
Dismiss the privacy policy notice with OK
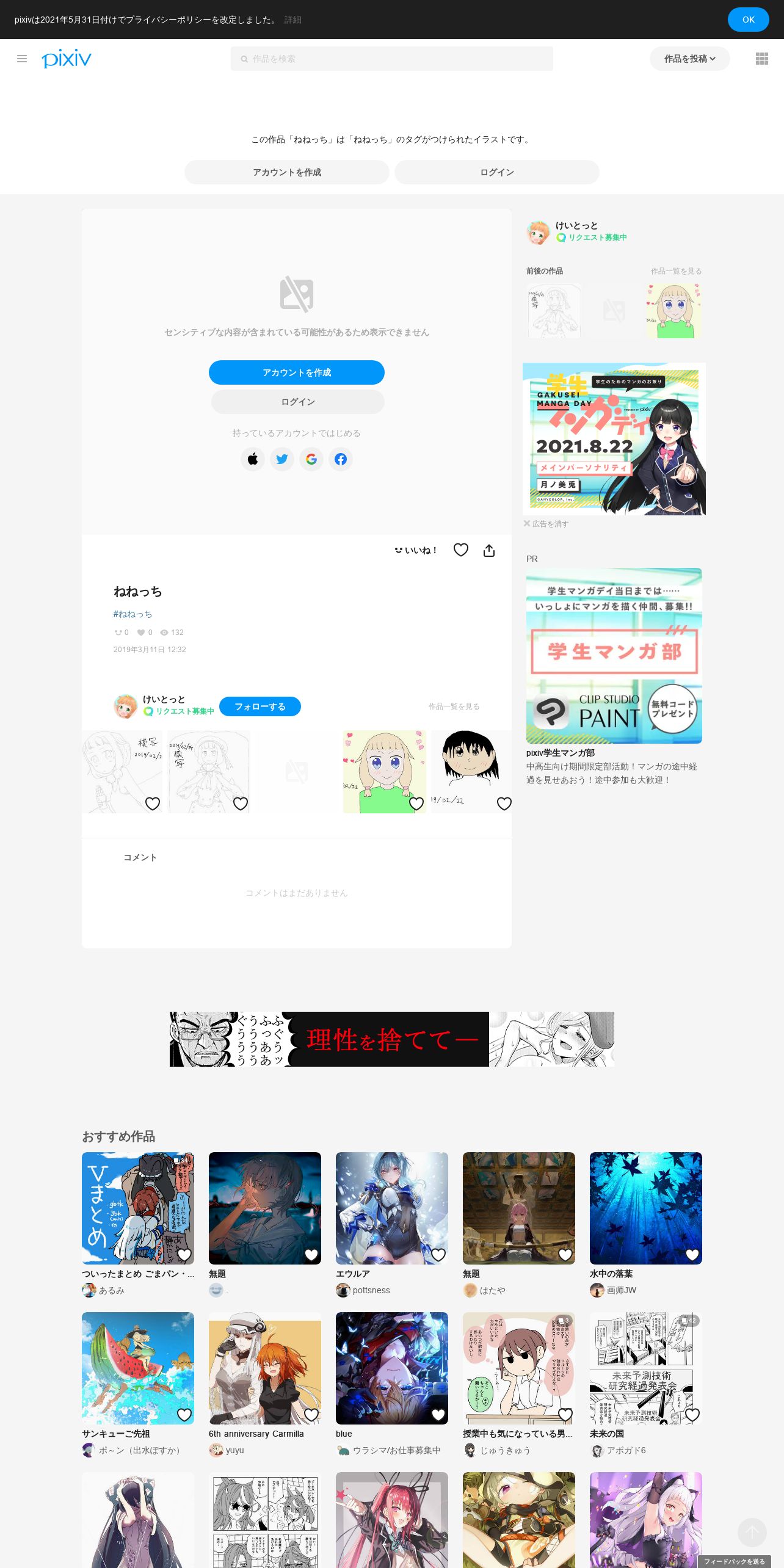(x=748, y=20)
